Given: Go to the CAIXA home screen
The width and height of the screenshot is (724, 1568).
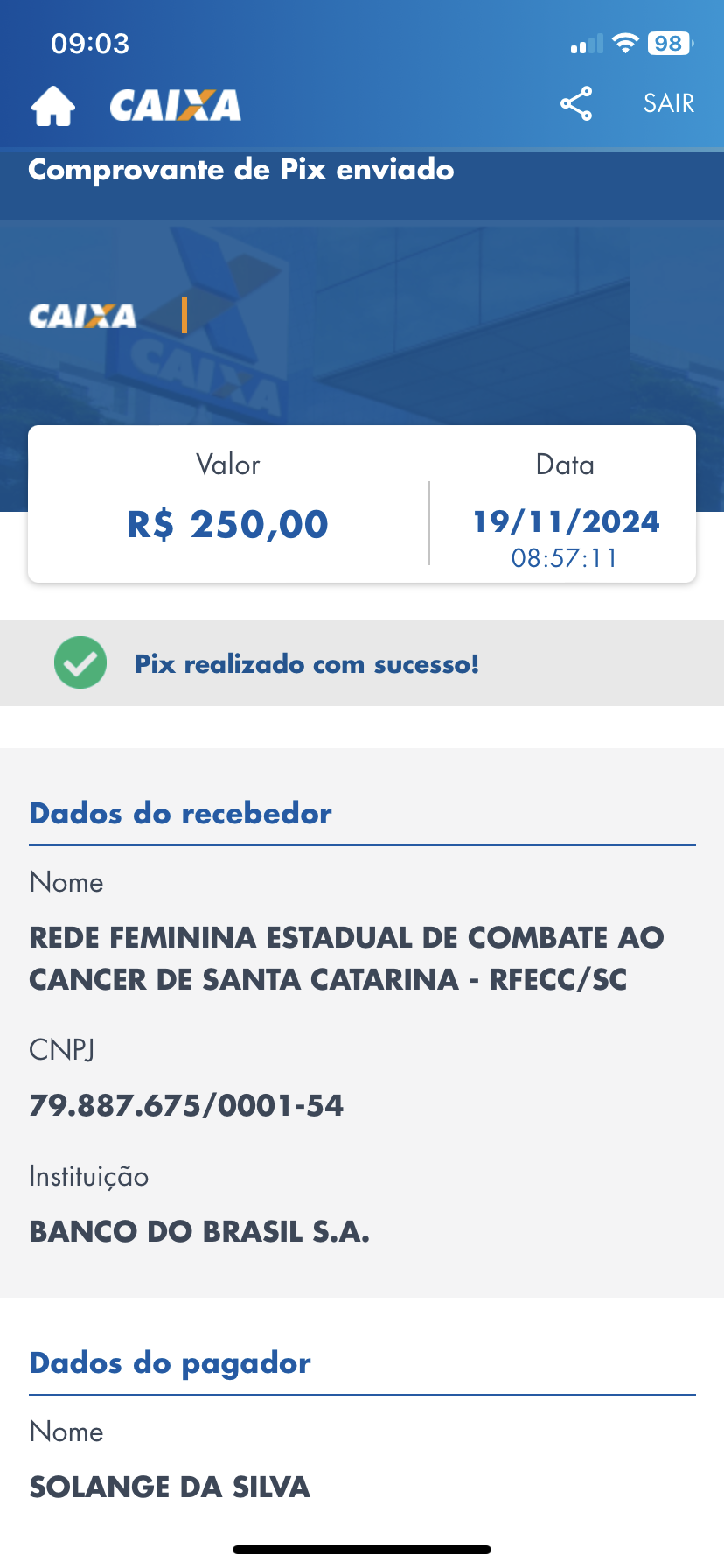Looking at the screenshot, I should 53,106.
